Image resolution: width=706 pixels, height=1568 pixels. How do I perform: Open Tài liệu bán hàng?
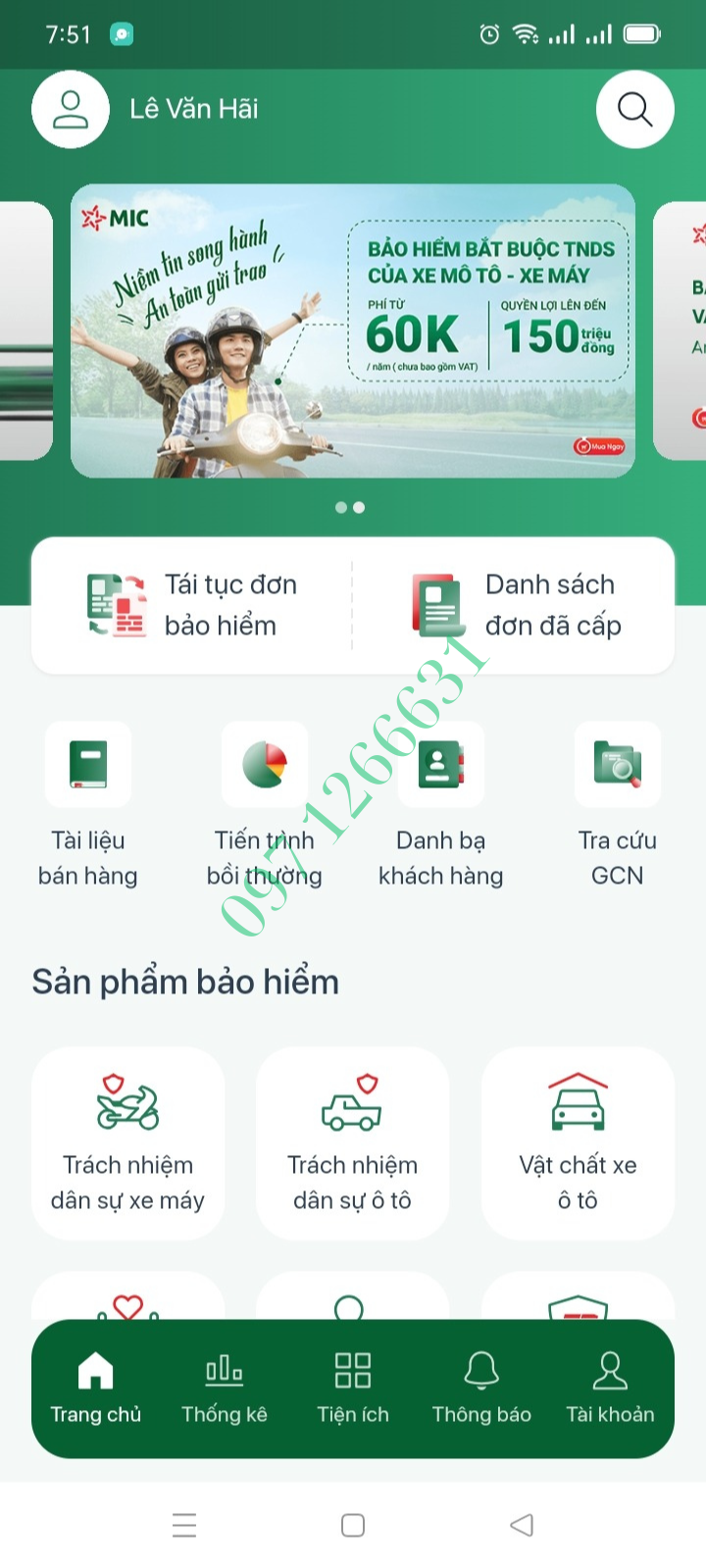[88, 804]
